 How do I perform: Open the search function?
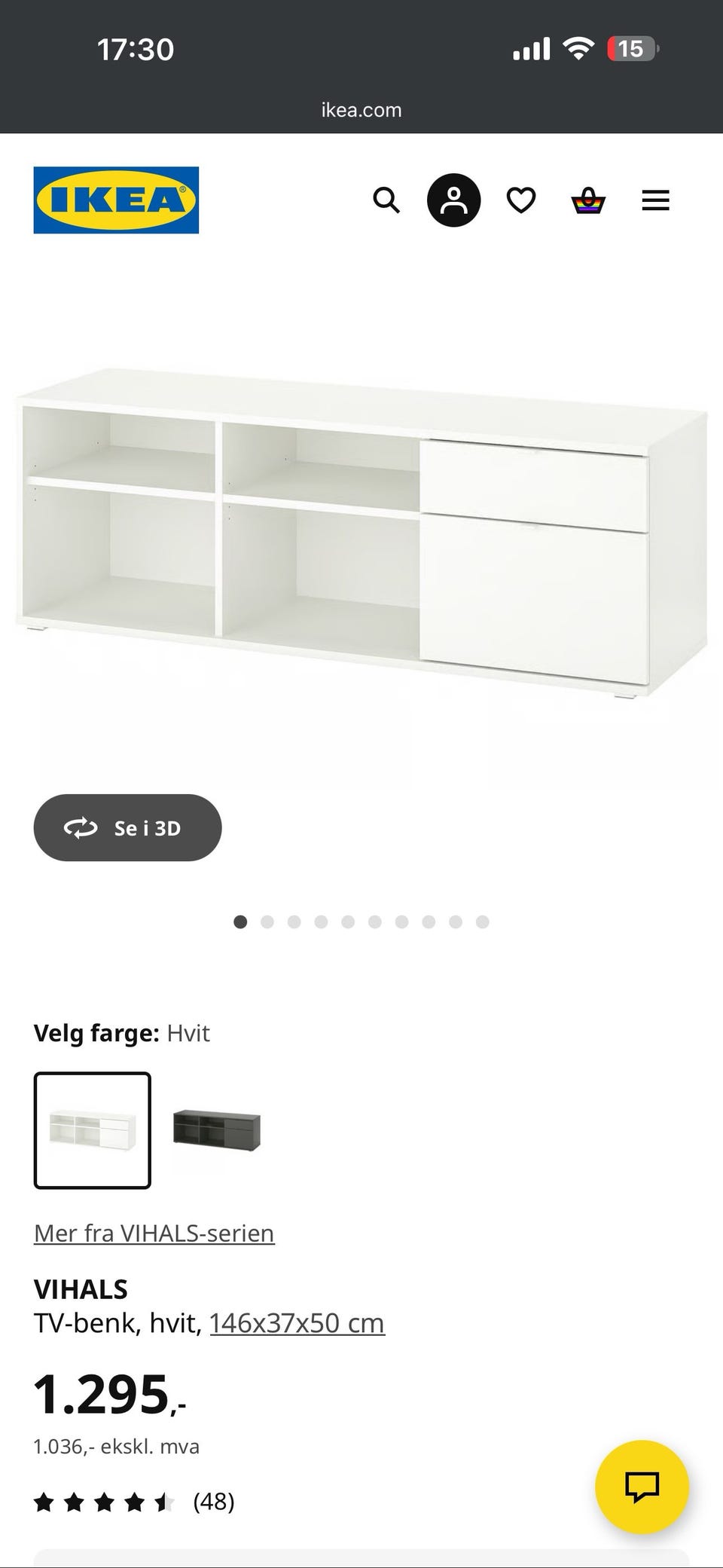pyautogui.click(x=386, y=200)
